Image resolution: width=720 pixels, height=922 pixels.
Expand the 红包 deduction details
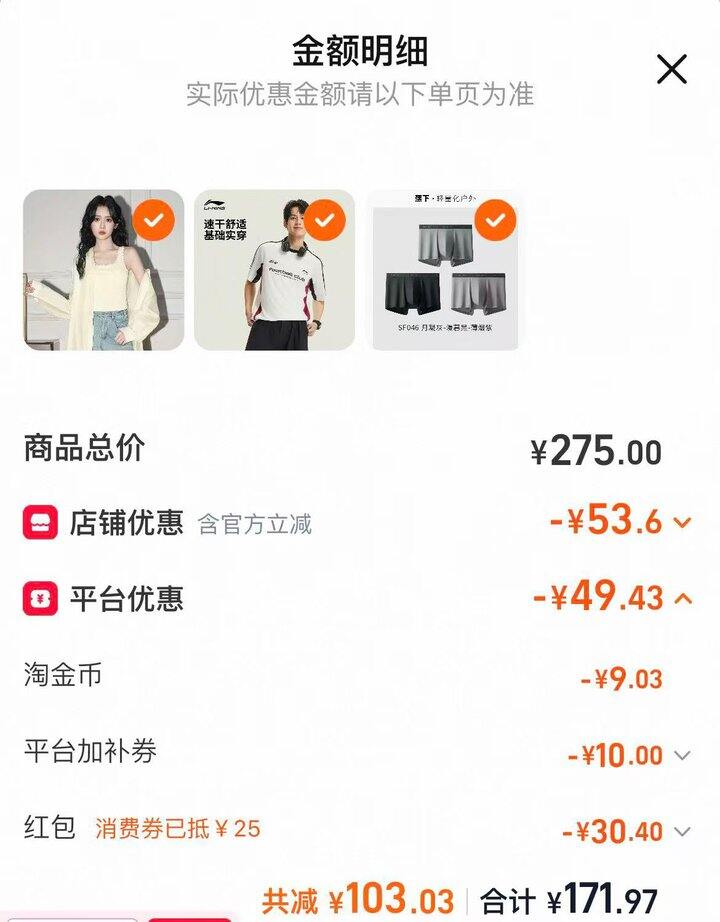pos(683,831)
